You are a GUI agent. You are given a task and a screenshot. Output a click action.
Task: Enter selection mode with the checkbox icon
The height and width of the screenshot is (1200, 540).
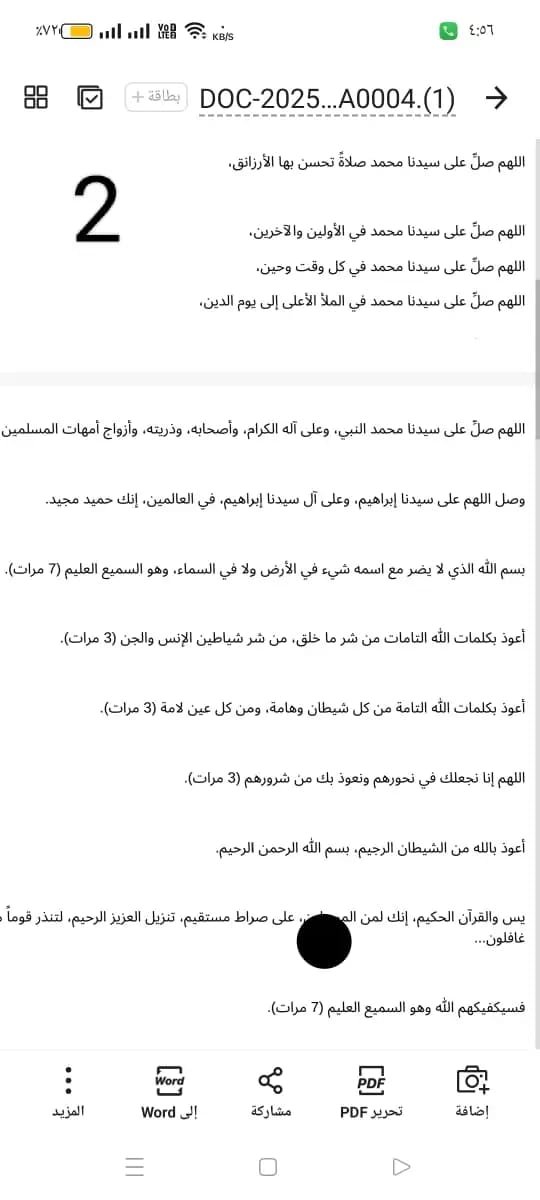90,97
